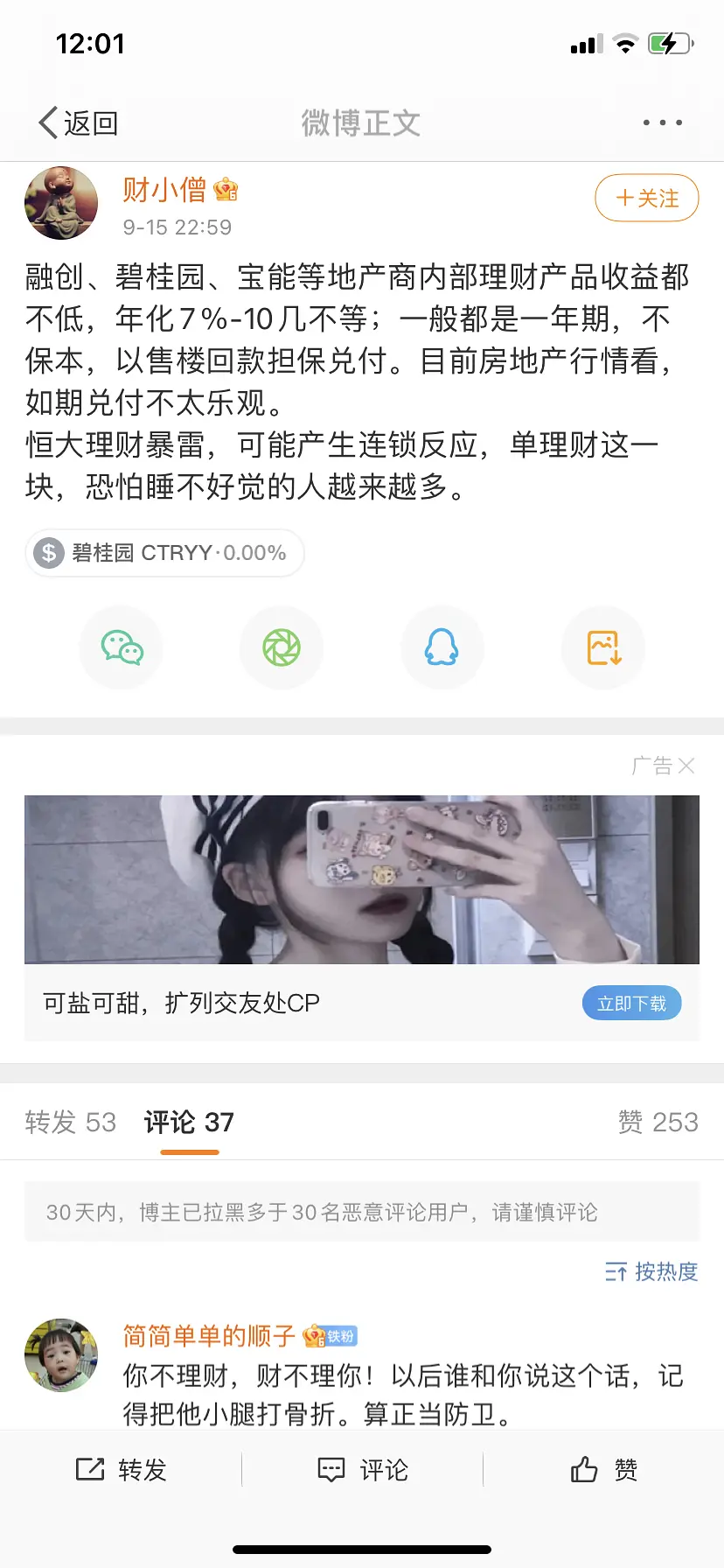
Task: Save the post as an image
Action: [x=603, y=648]
